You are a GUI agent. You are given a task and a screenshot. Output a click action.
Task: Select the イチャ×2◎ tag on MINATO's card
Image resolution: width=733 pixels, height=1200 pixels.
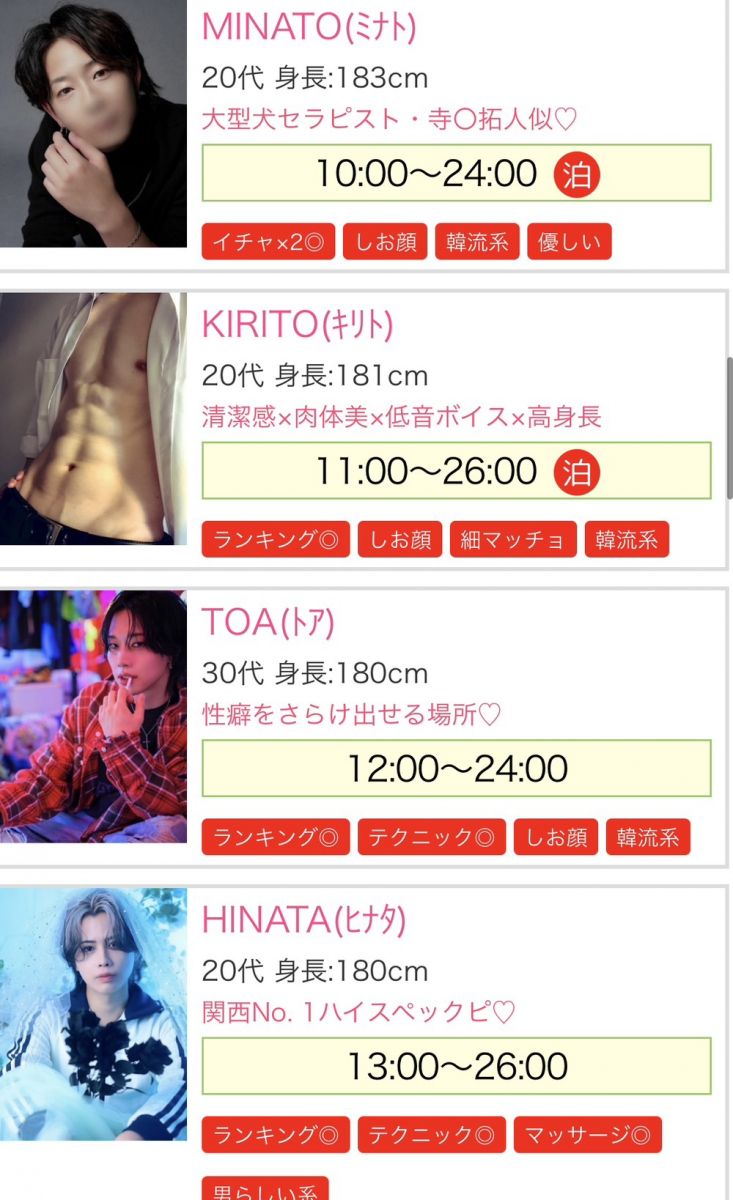(x=268, y=243)
